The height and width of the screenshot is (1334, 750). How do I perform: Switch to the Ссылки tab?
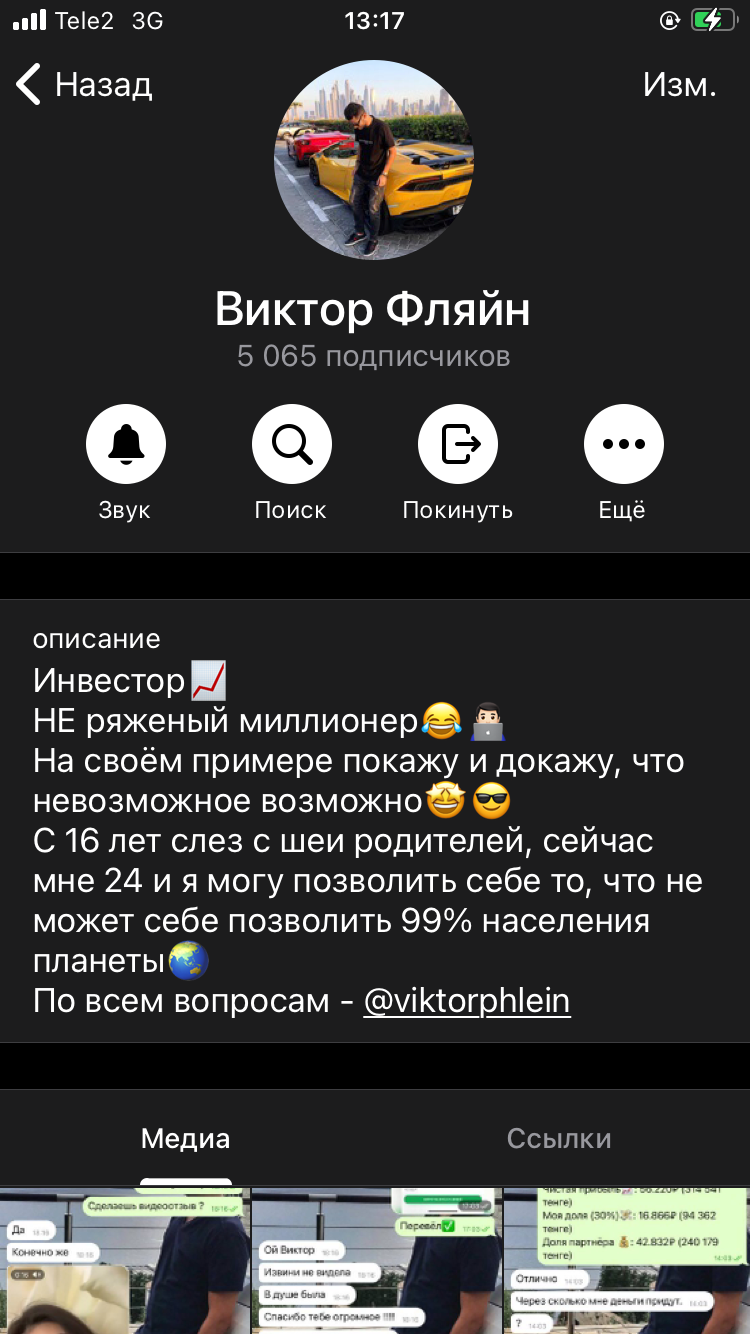coord(559,1138)
